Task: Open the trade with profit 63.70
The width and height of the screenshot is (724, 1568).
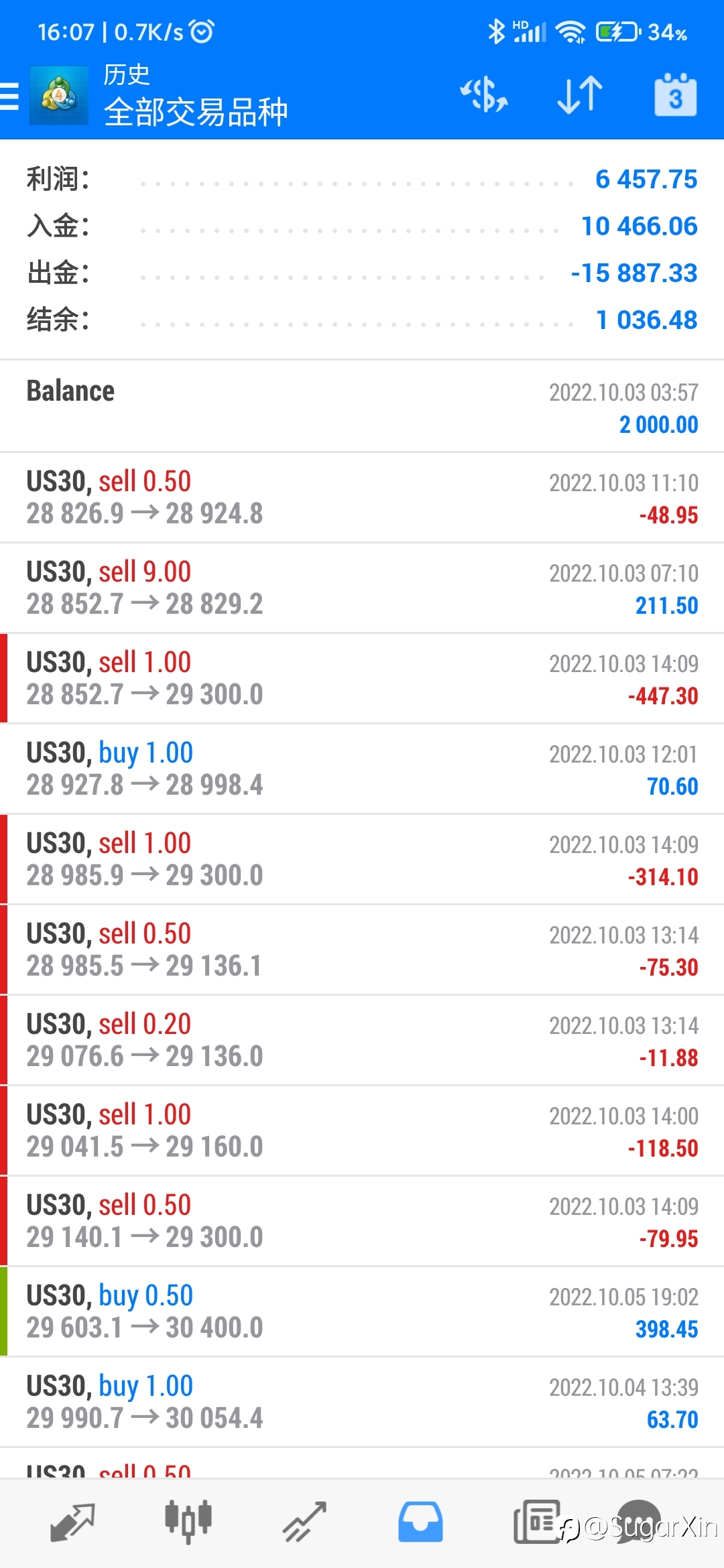Action: tap(362, 1402)
